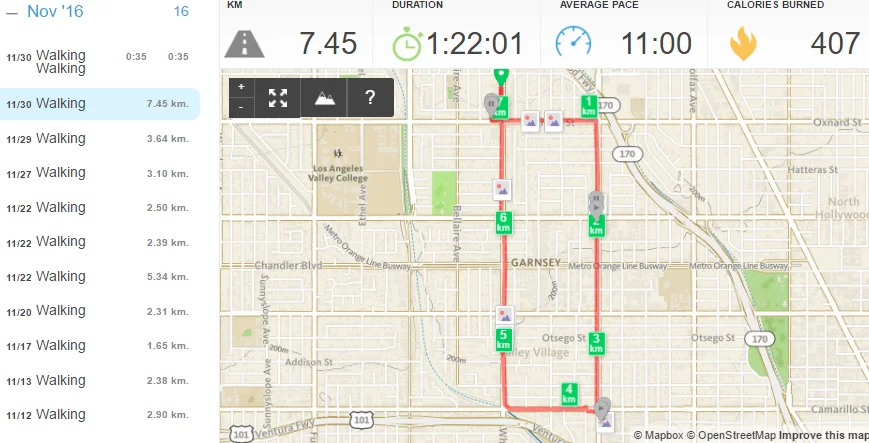The image size is (869, 443).
Task: Open the 11/22 Walking 2.39 km workout
Action: [98, 242]
